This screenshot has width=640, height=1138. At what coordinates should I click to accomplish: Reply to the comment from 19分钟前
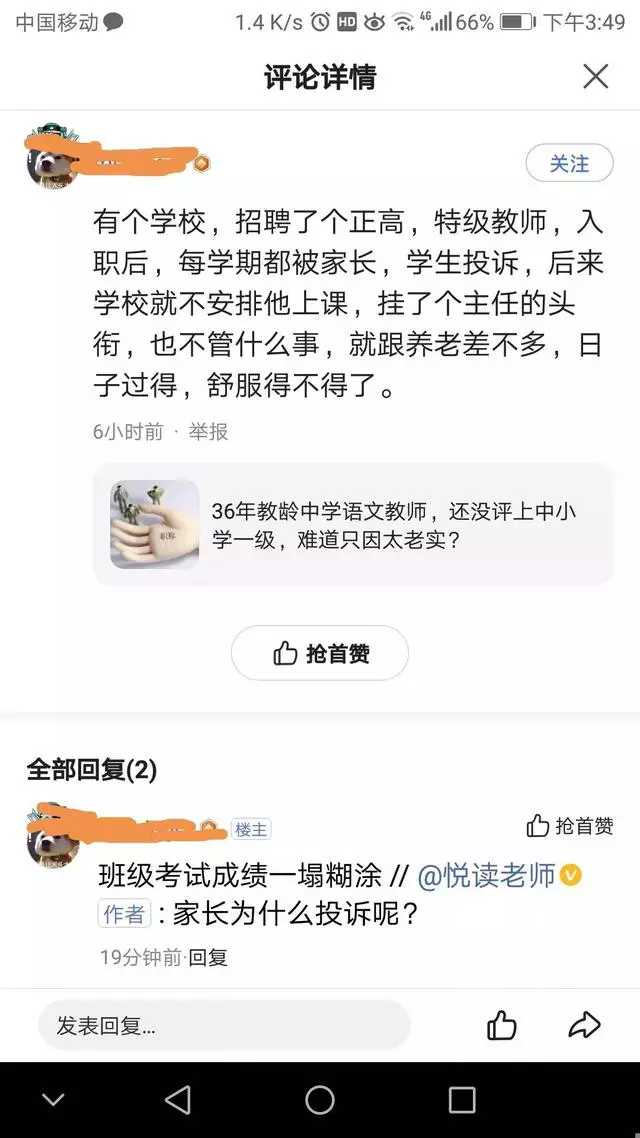click(x=209, y=957)
